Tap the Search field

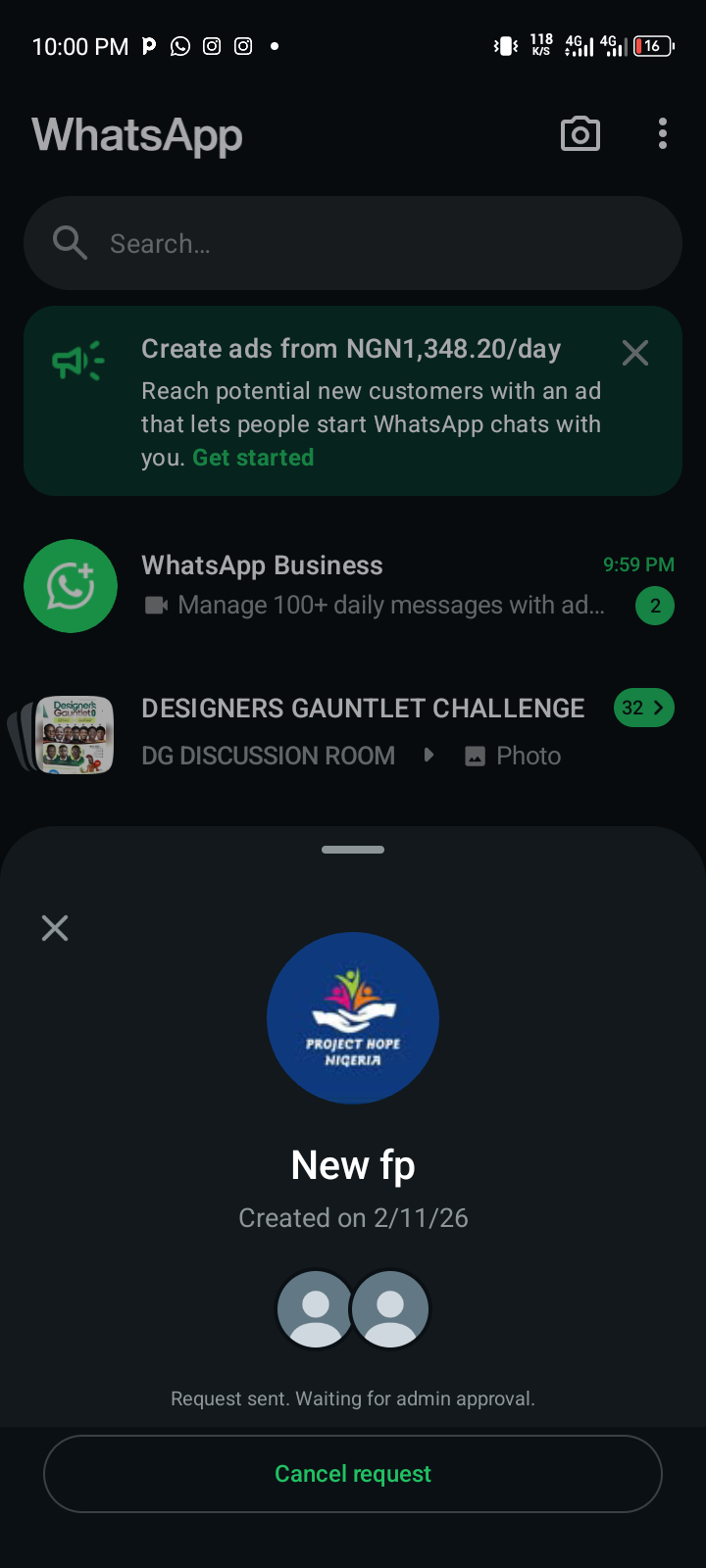353,243
